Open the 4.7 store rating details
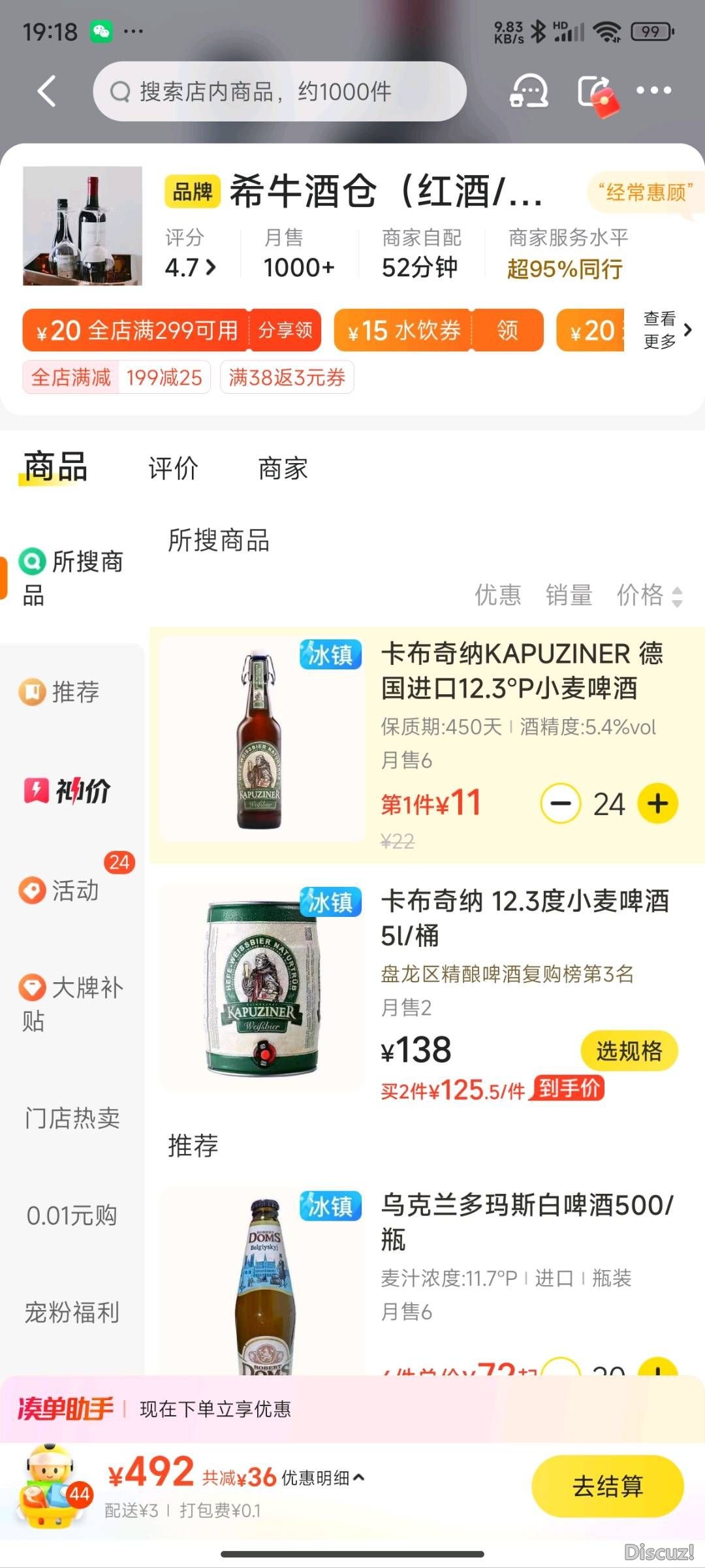This screenshot has height=1568, width=705. pyautogui.click(x=190, y=268)
